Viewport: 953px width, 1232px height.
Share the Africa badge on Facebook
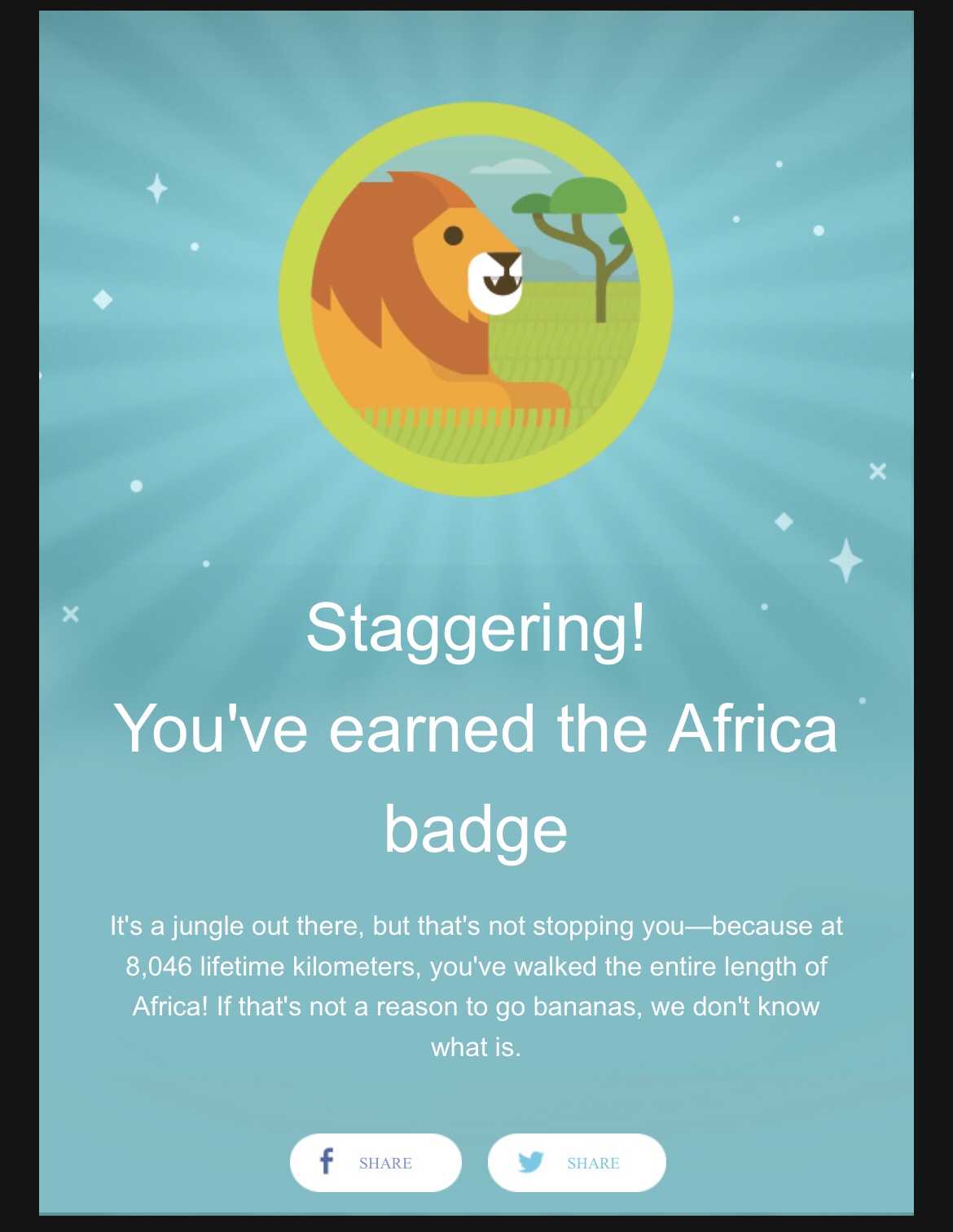(x=375, y=1162)
